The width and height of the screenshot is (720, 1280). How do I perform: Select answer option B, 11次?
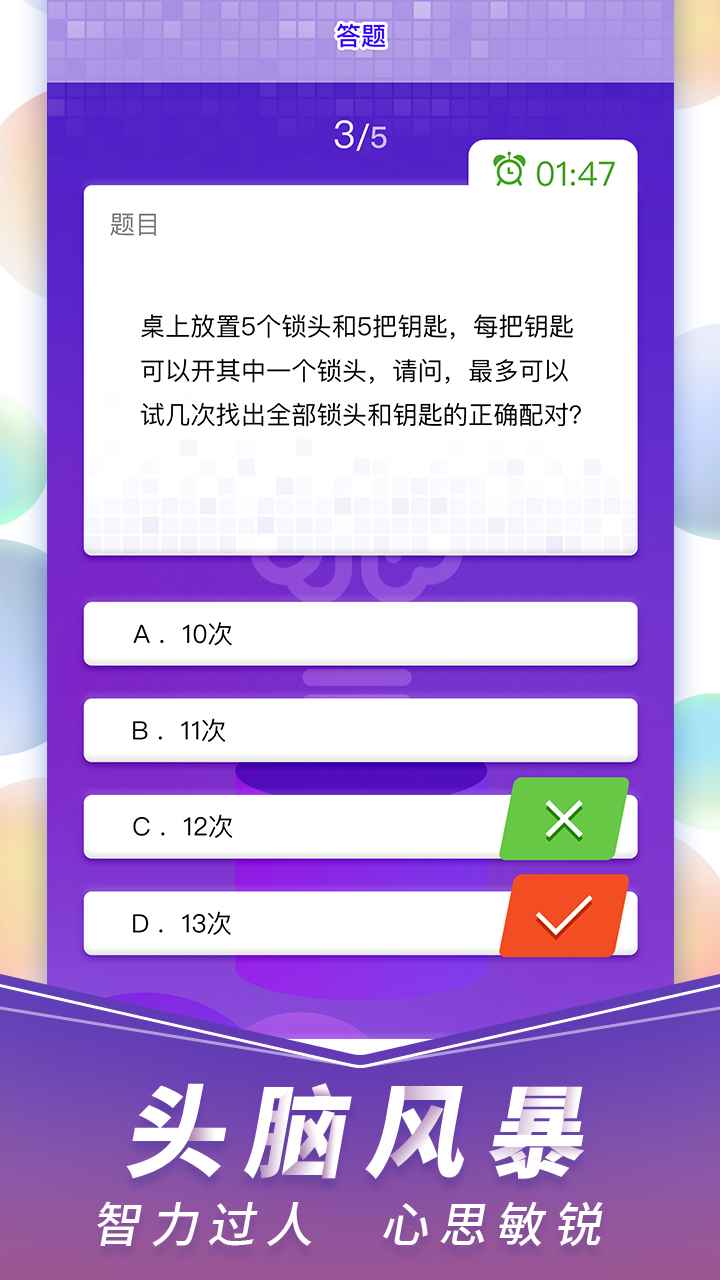click(360, 730)
